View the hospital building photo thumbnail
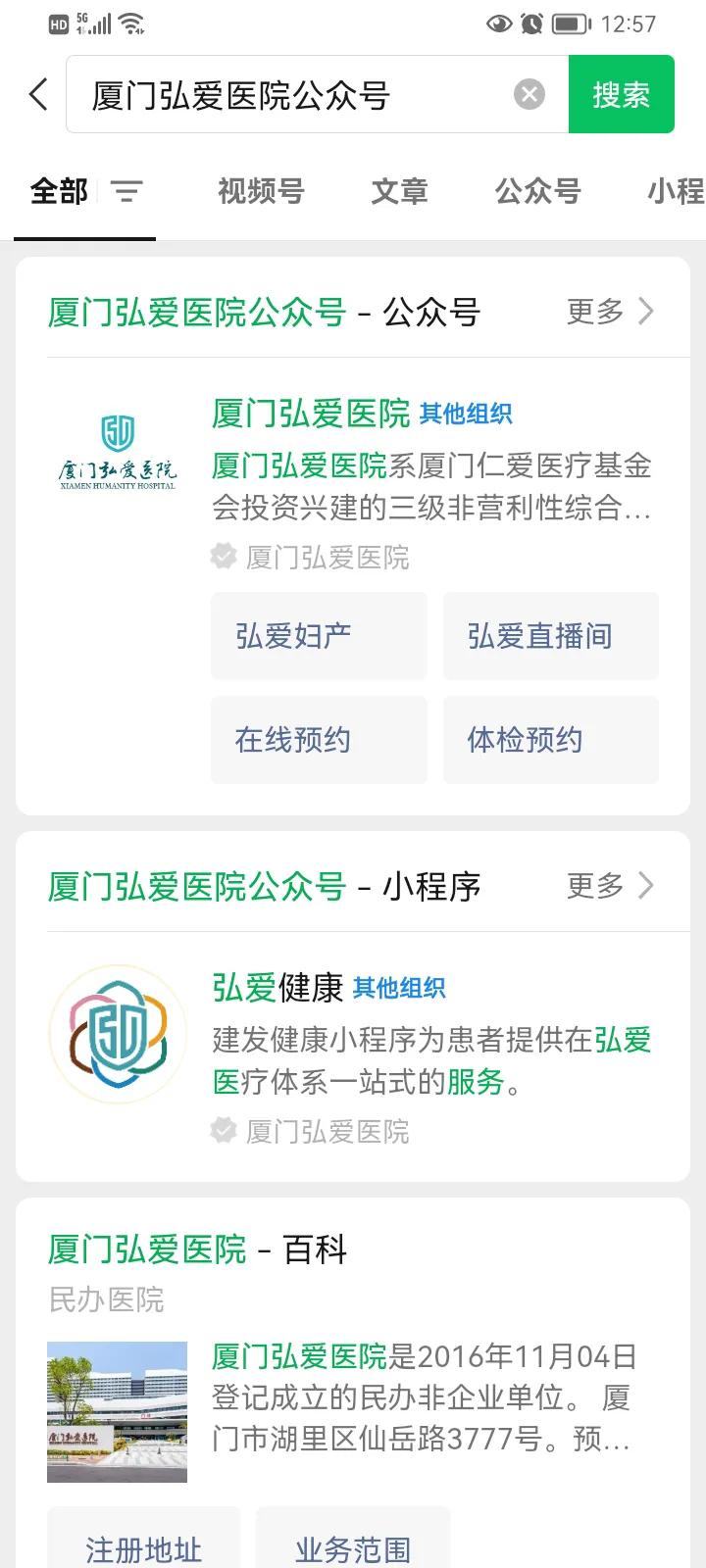 click(x=117, y=1411)
